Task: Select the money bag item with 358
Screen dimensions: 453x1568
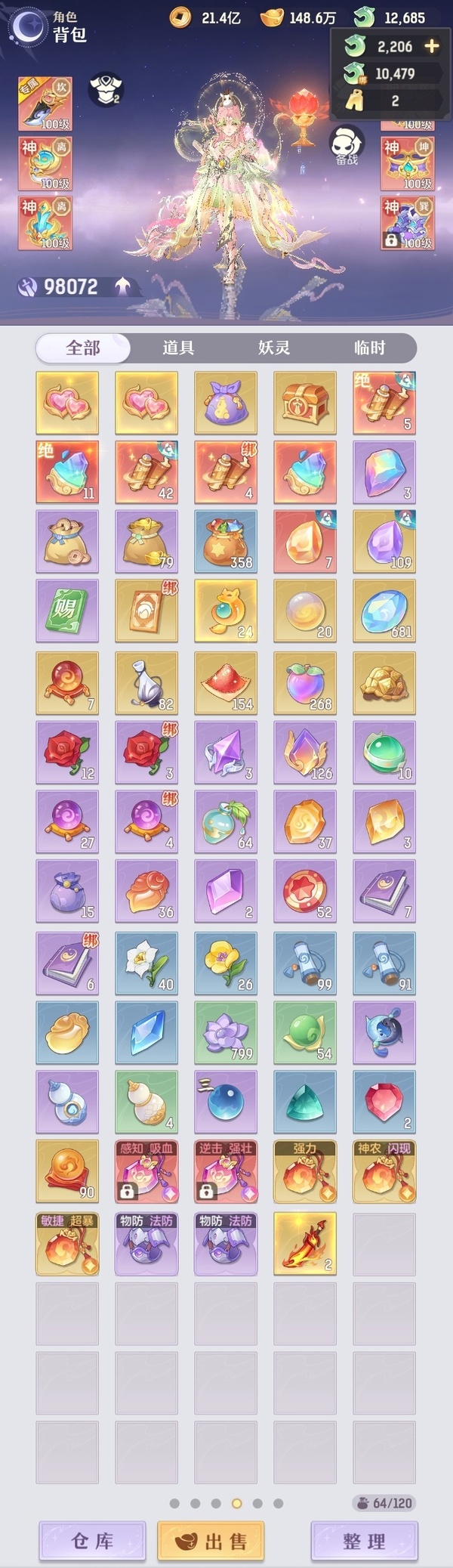Action: pos(226,541)
